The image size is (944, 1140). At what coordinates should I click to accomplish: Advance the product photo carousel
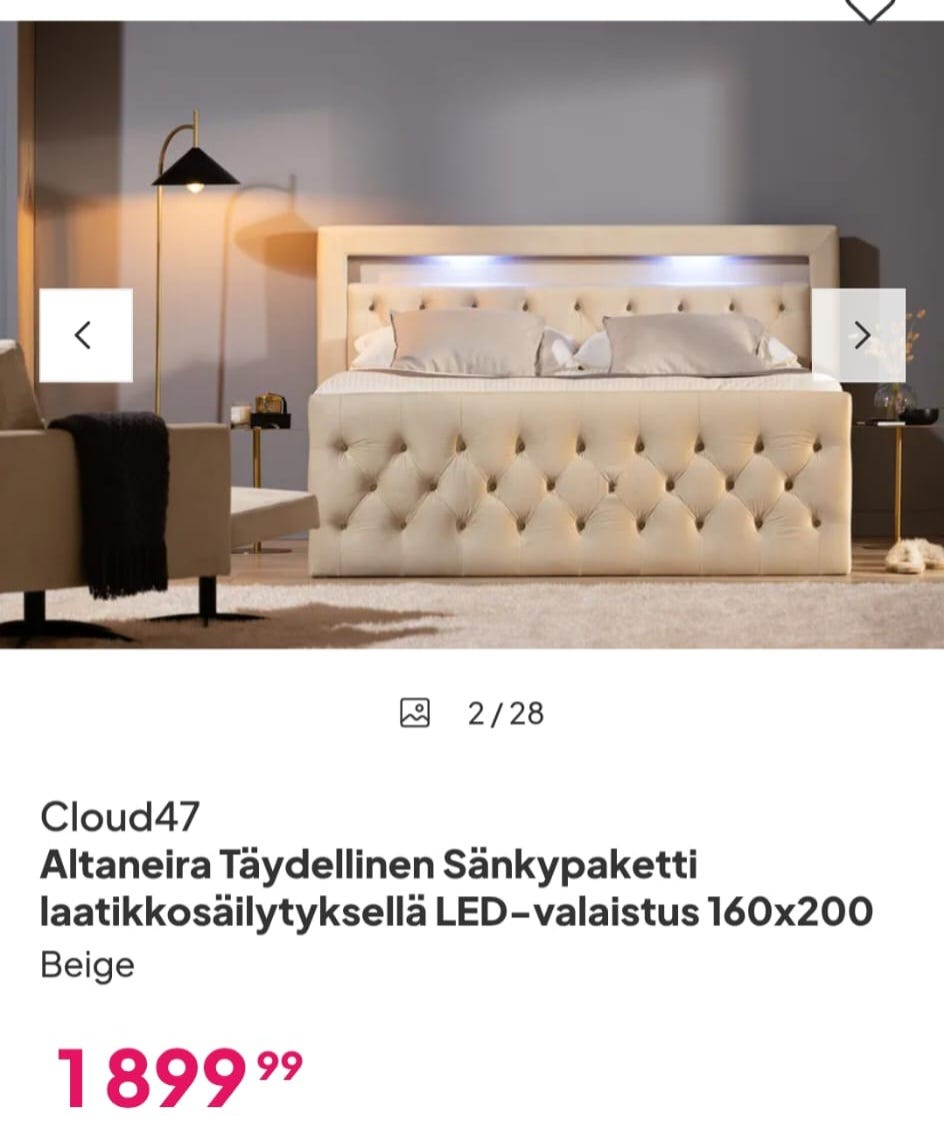pyautogui.click(x=862, y=334)
